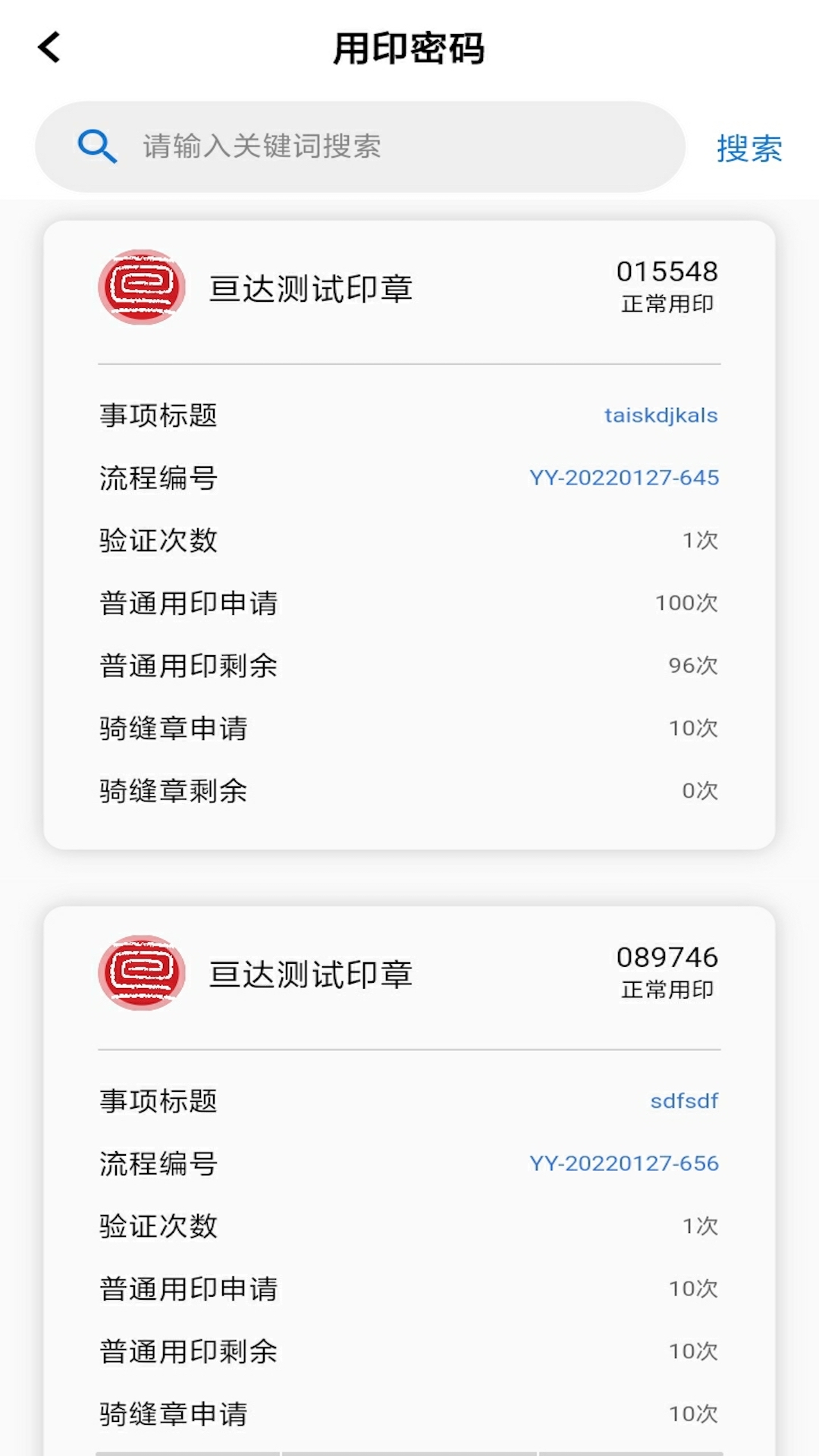Screen dimensions: 819x1456
Task: Tap the keyword search input field
Action: pos(360,146)
